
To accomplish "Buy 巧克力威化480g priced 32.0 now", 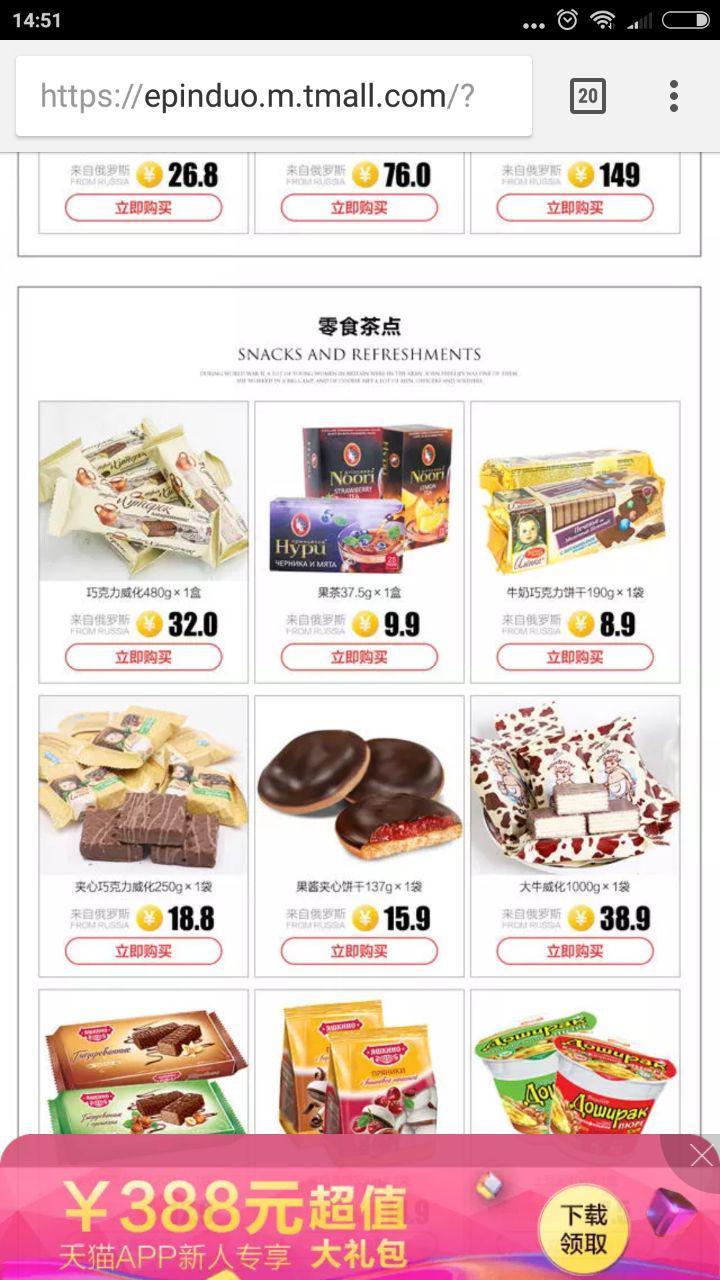I will pyautogui.click(x=143, y=657).
